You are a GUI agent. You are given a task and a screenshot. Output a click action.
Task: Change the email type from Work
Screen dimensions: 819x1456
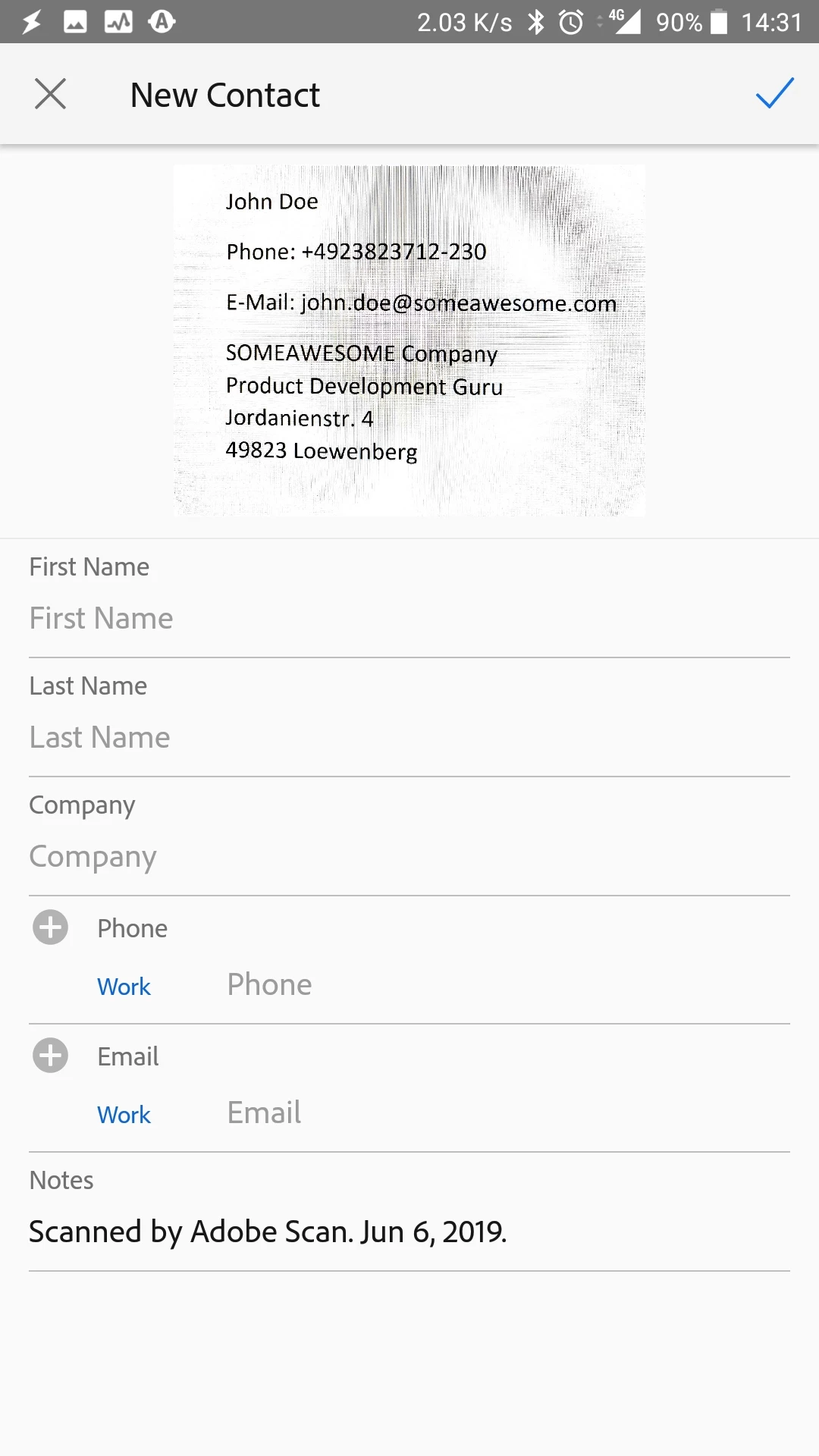pos(124,1115)
